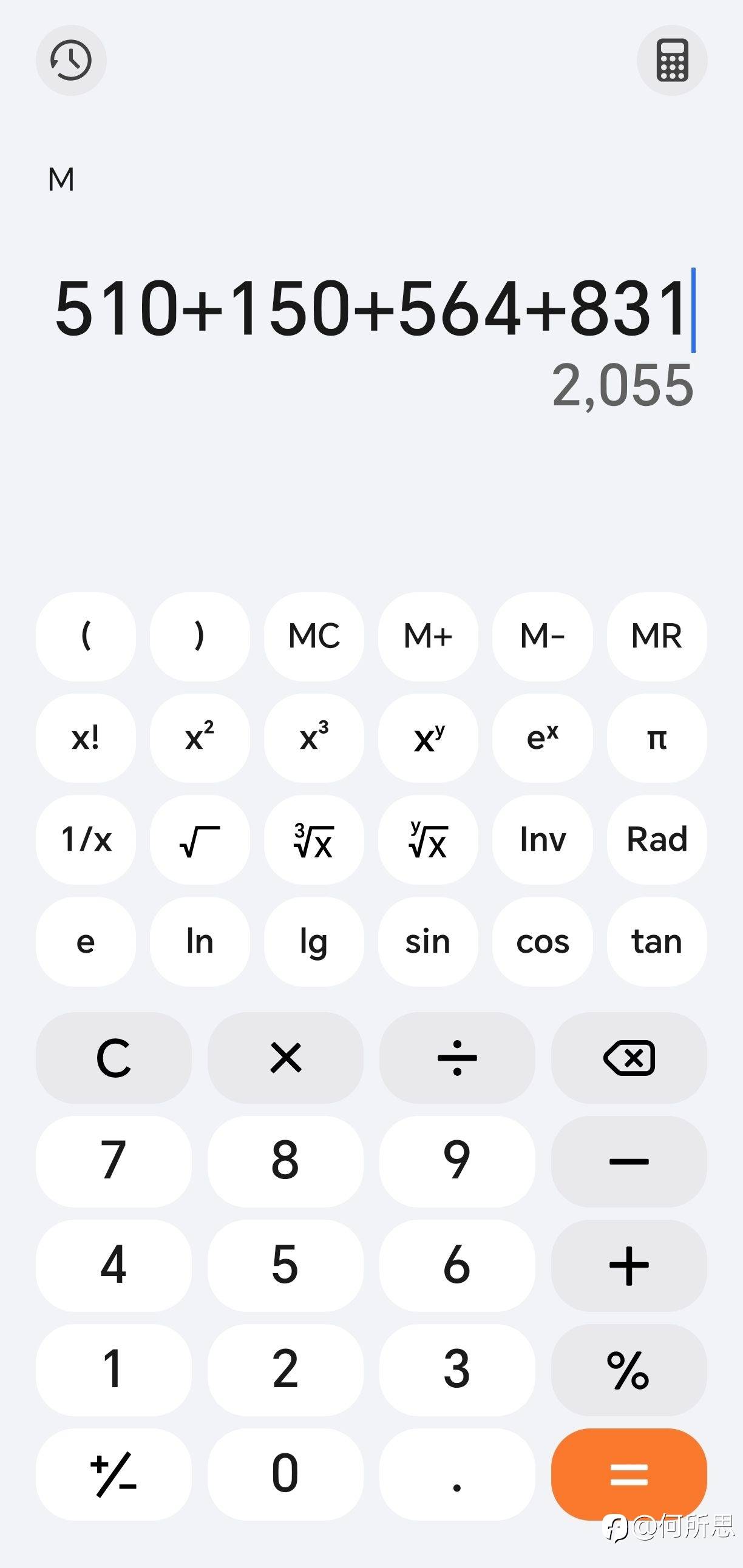
Task: Toggle the Rad angle mode
Action: point(657,839)
